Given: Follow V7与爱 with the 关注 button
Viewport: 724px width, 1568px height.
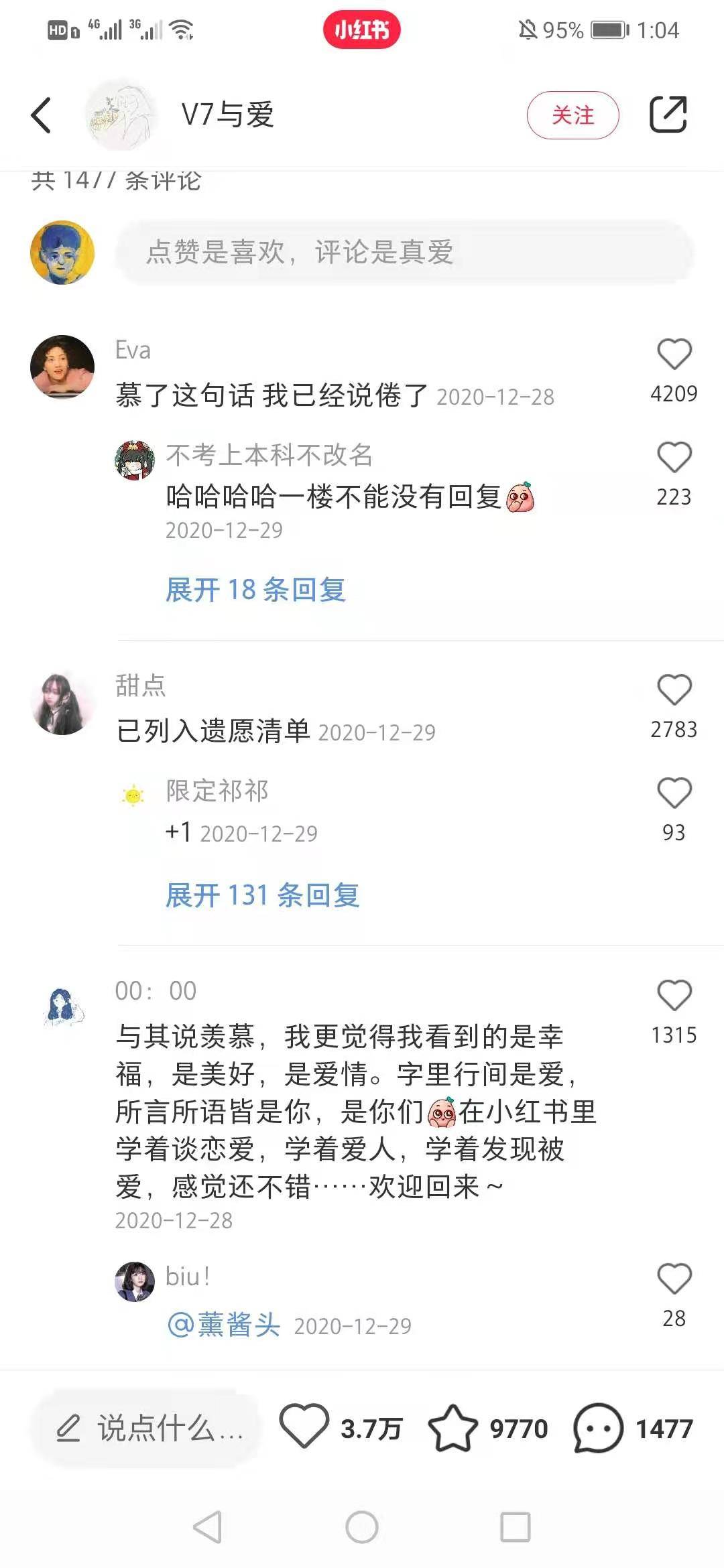Looking at the screenshot, I should [572, 115].
